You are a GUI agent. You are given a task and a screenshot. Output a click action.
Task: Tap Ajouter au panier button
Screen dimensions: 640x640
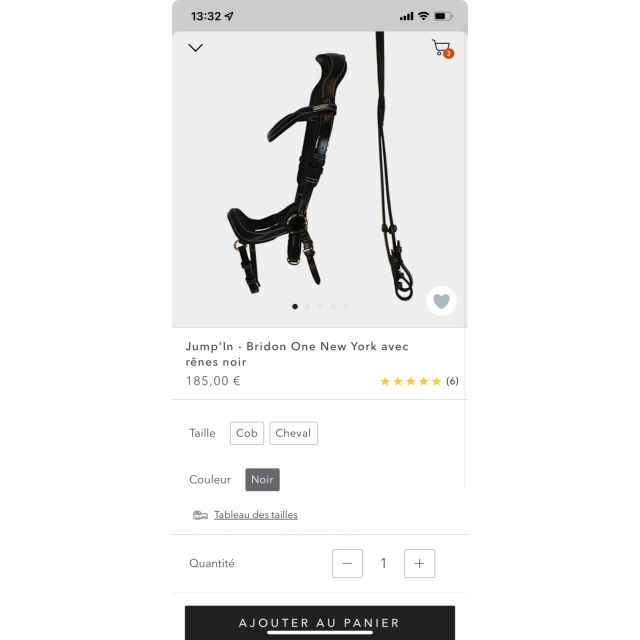[x=319, y=622]
